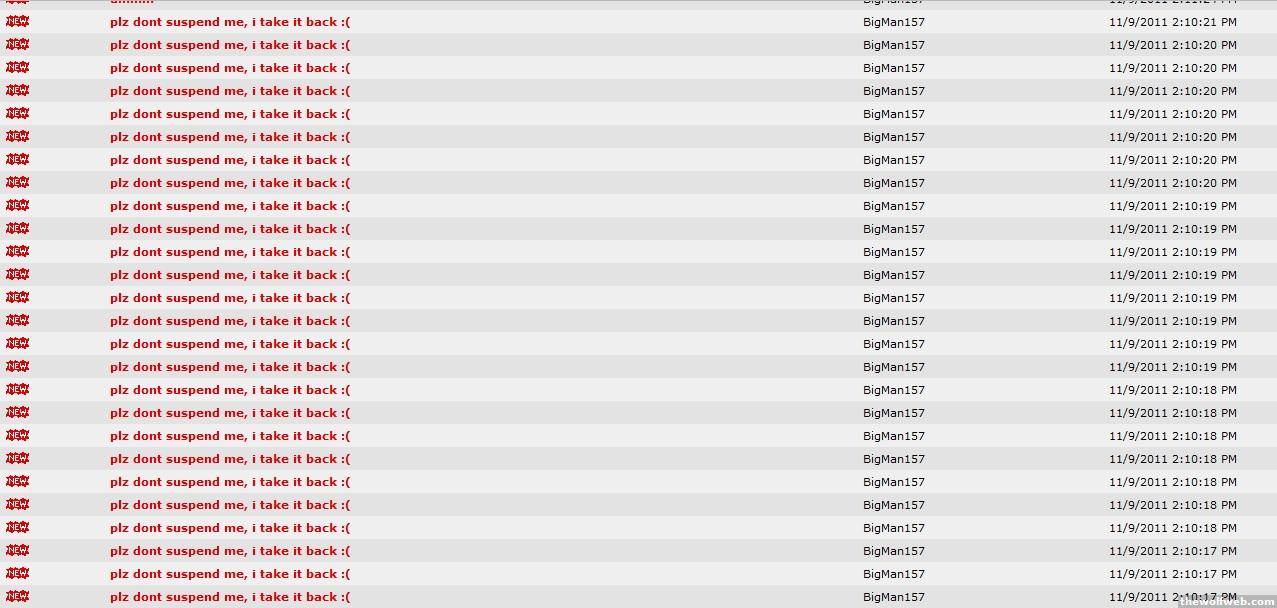Open BigMan157's profile on the 2:10:21 PM row

coord(893,22)
